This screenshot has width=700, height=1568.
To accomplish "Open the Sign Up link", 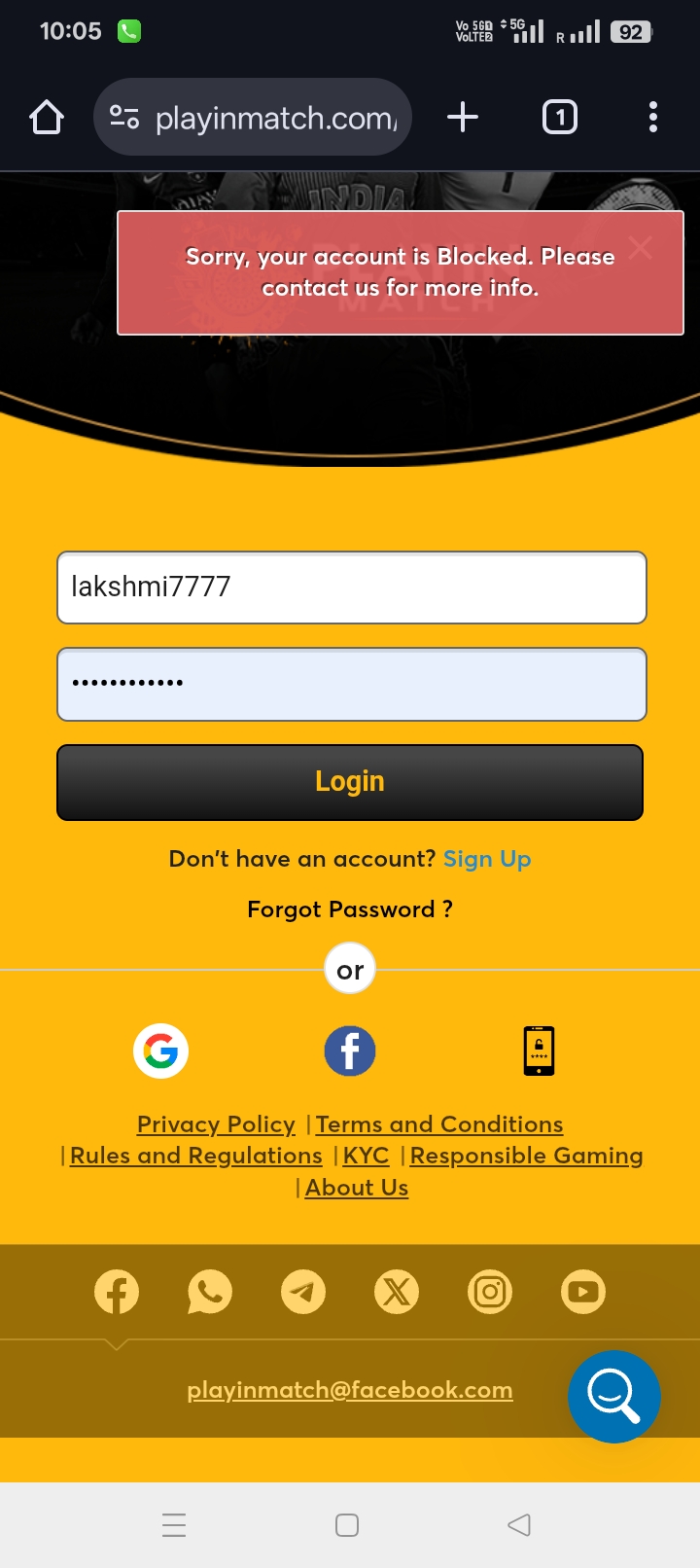I will tap(487, 859).
